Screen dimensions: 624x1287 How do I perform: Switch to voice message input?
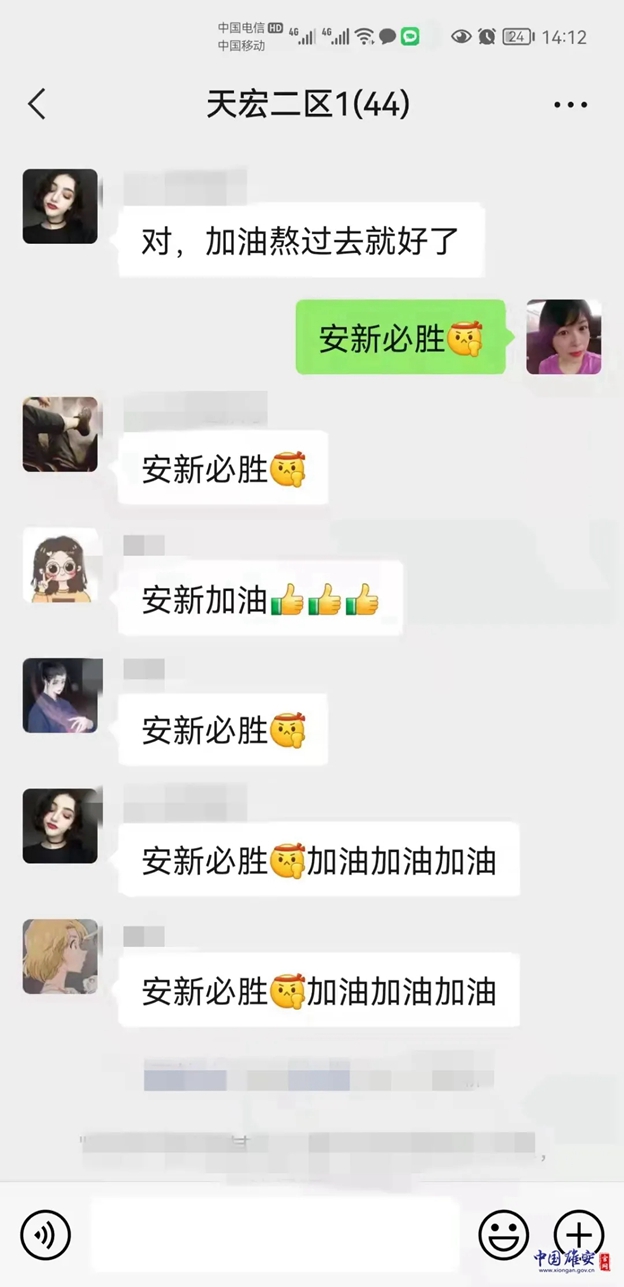pyautogui.click(x=46, y=1234)
